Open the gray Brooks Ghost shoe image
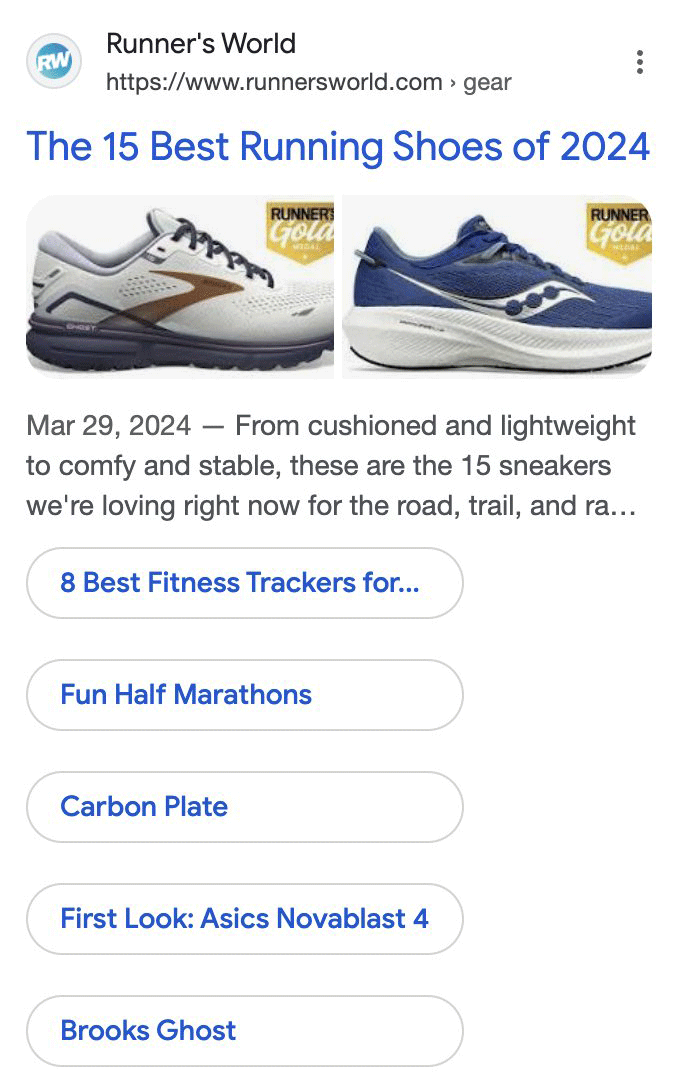Viewport: 674px width, 1084px height. click(180, 286)
